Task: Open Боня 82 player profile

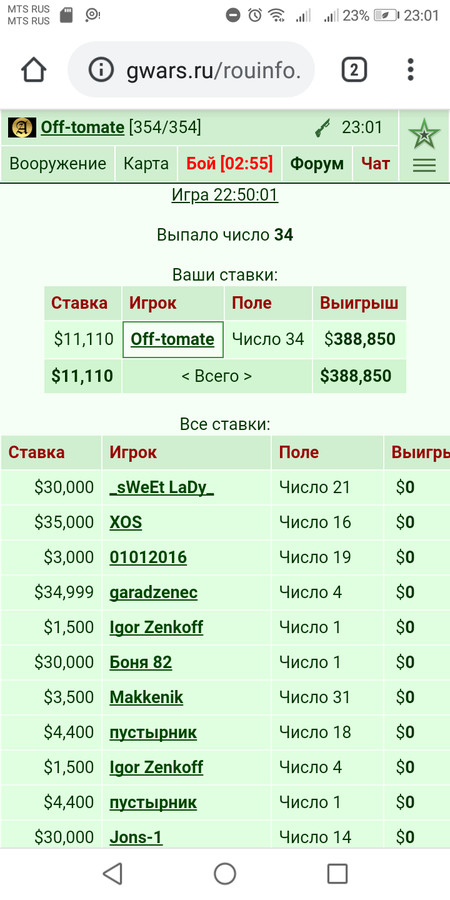Action: [141, 662]
